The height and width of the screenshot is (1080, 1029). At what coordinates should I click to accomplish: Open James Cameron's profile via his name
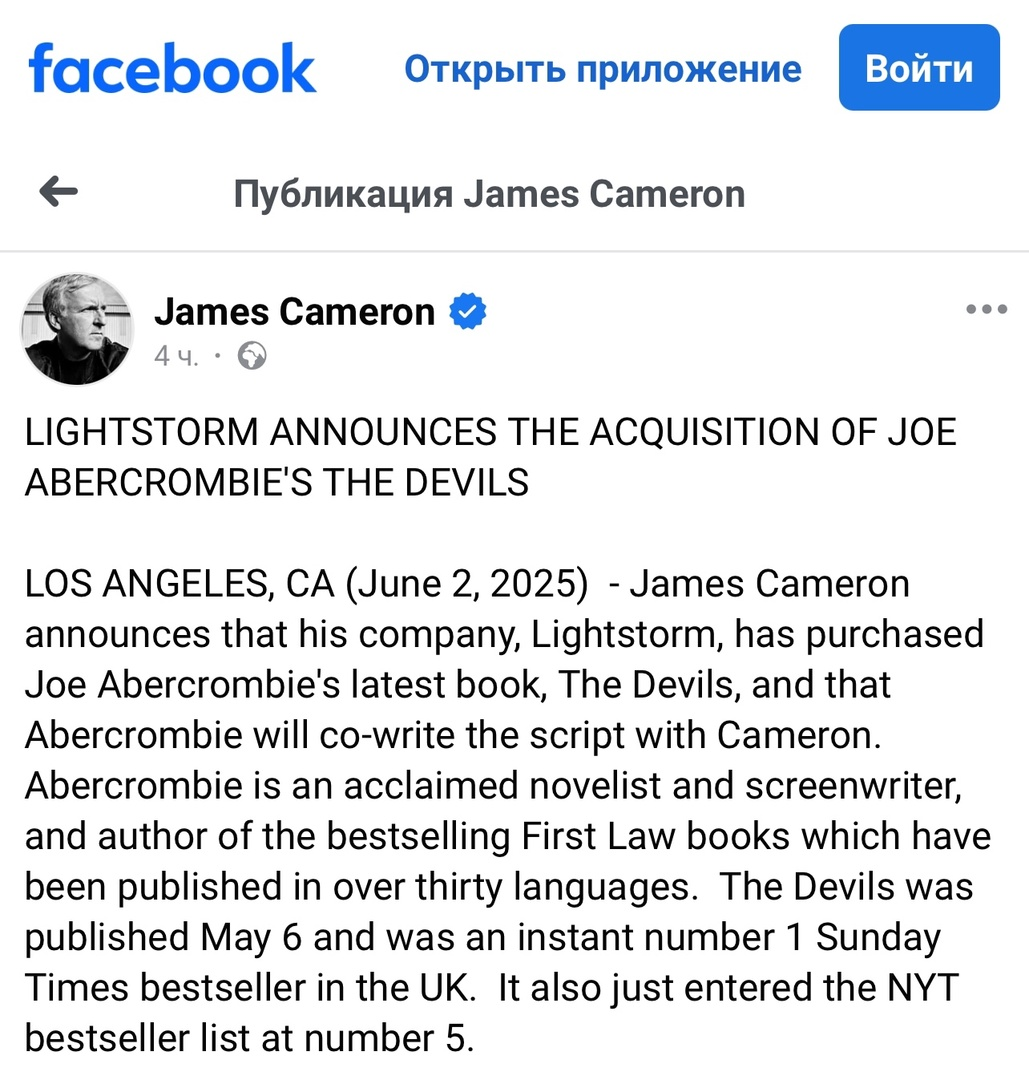point(294,312)
